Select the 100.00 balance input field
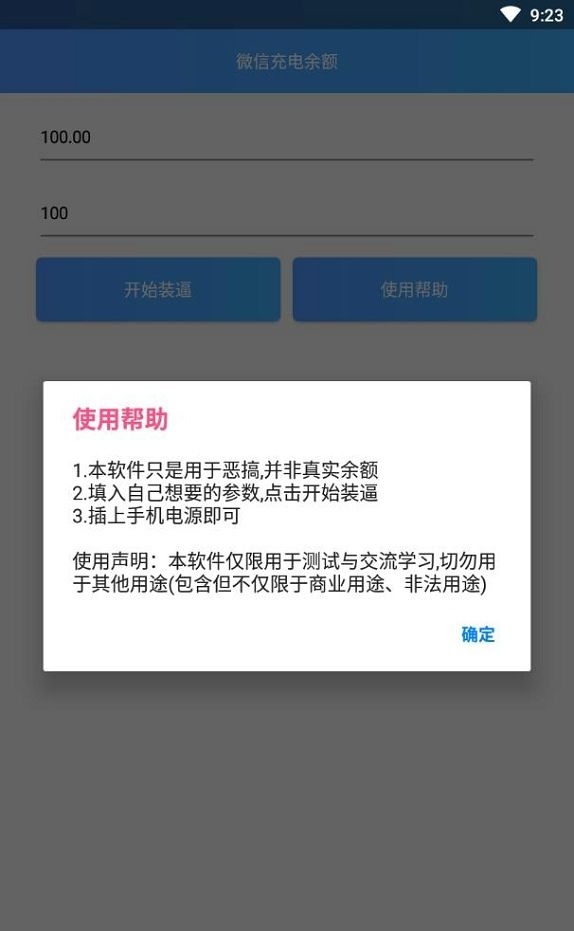This screenshot has width=574, height=931. pos(287,138)
